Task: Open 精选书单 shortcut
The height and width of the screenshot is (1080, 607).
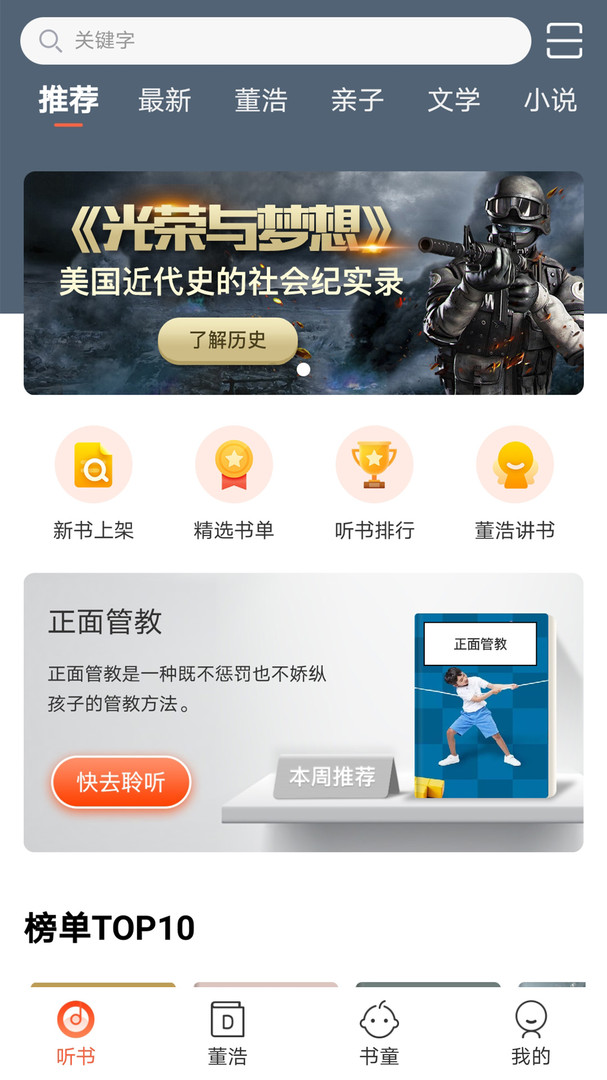Action: tap(234, 484)
